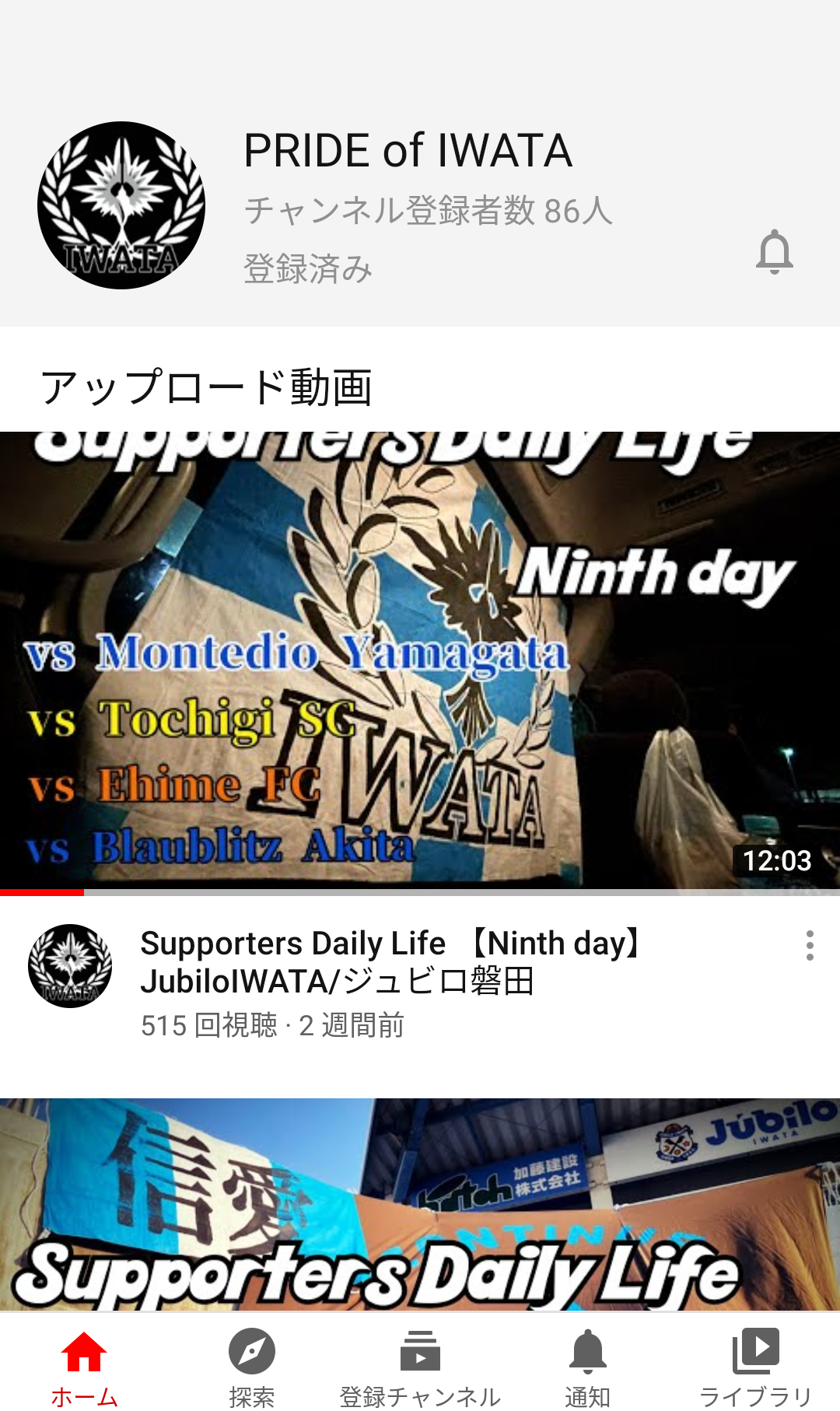Open the Ninth day video's three-dot menu
The height and width of the screenshot is (1411, 840).
tap(810, 945)
